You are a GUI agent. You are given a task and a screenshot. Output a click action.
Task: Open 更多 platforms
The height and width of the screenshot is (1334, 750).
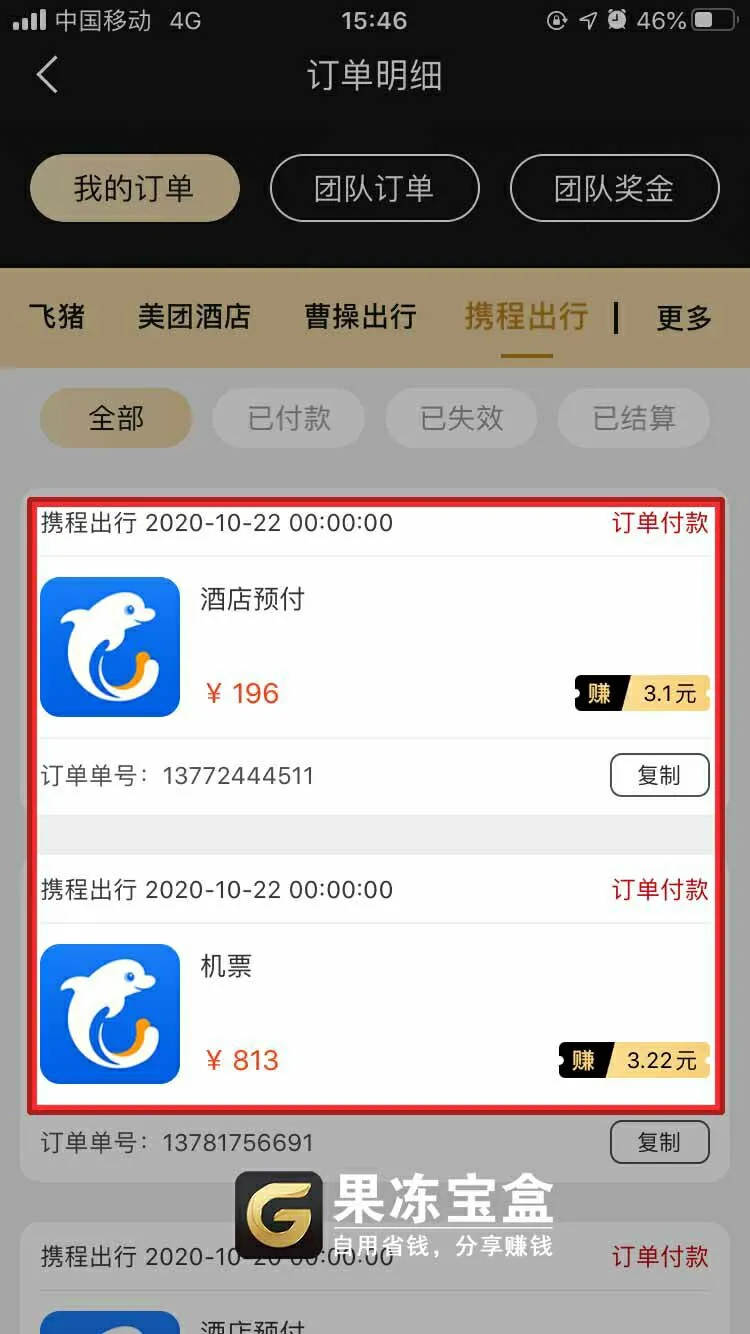(x=684, y=318)
